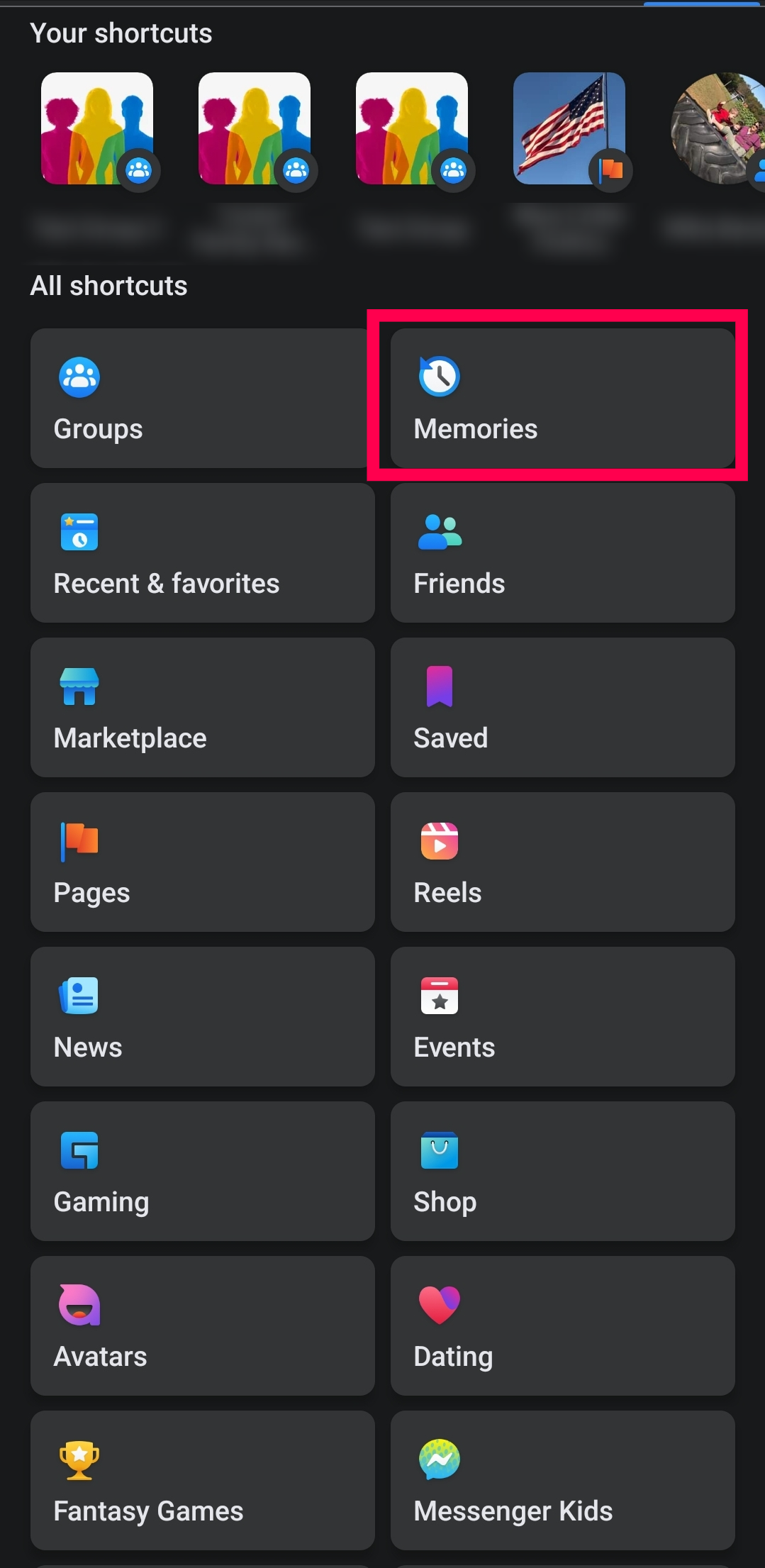Viewport: 765px width, 1568px height.
Task: Open the Pages shortcut
Action: [x=202, y=862]
